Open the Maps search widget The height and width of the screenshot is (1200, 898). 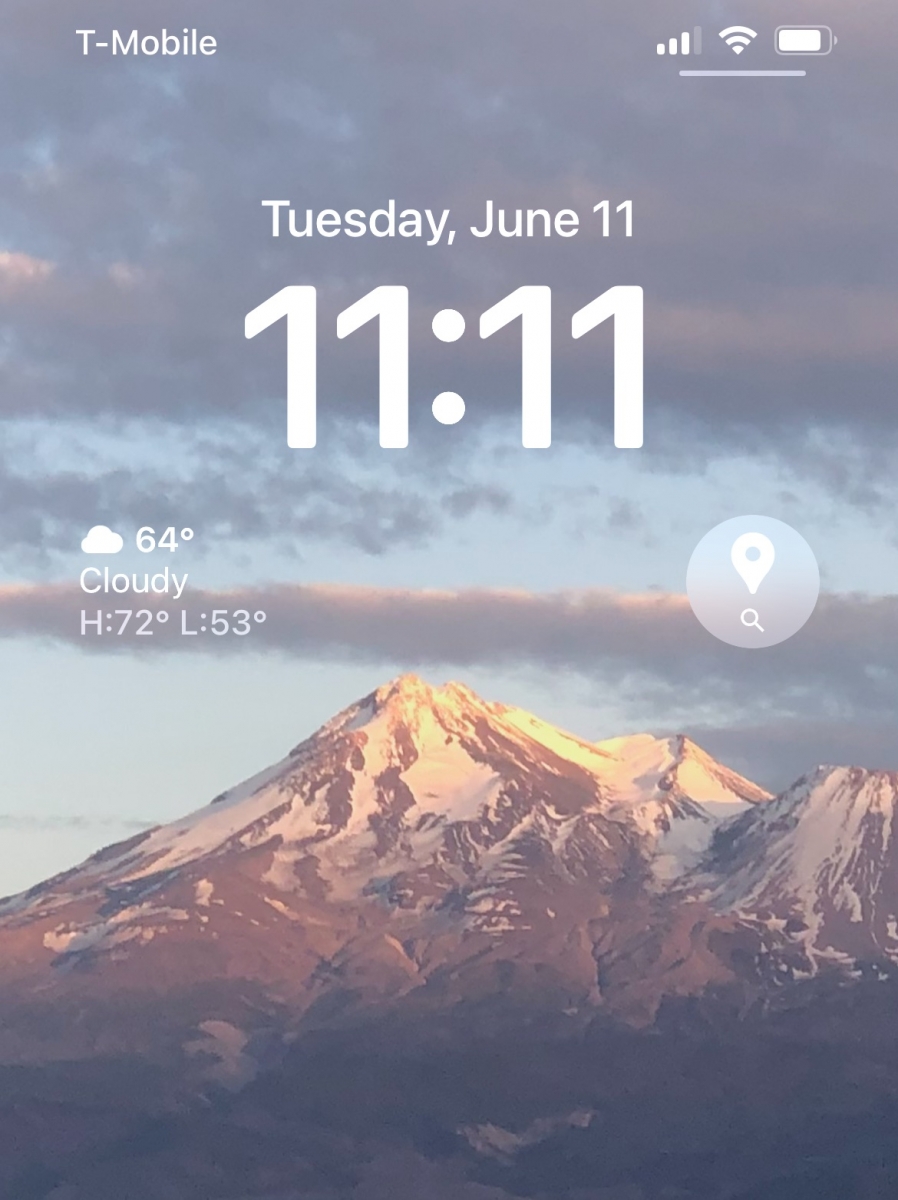pos(752,582)
